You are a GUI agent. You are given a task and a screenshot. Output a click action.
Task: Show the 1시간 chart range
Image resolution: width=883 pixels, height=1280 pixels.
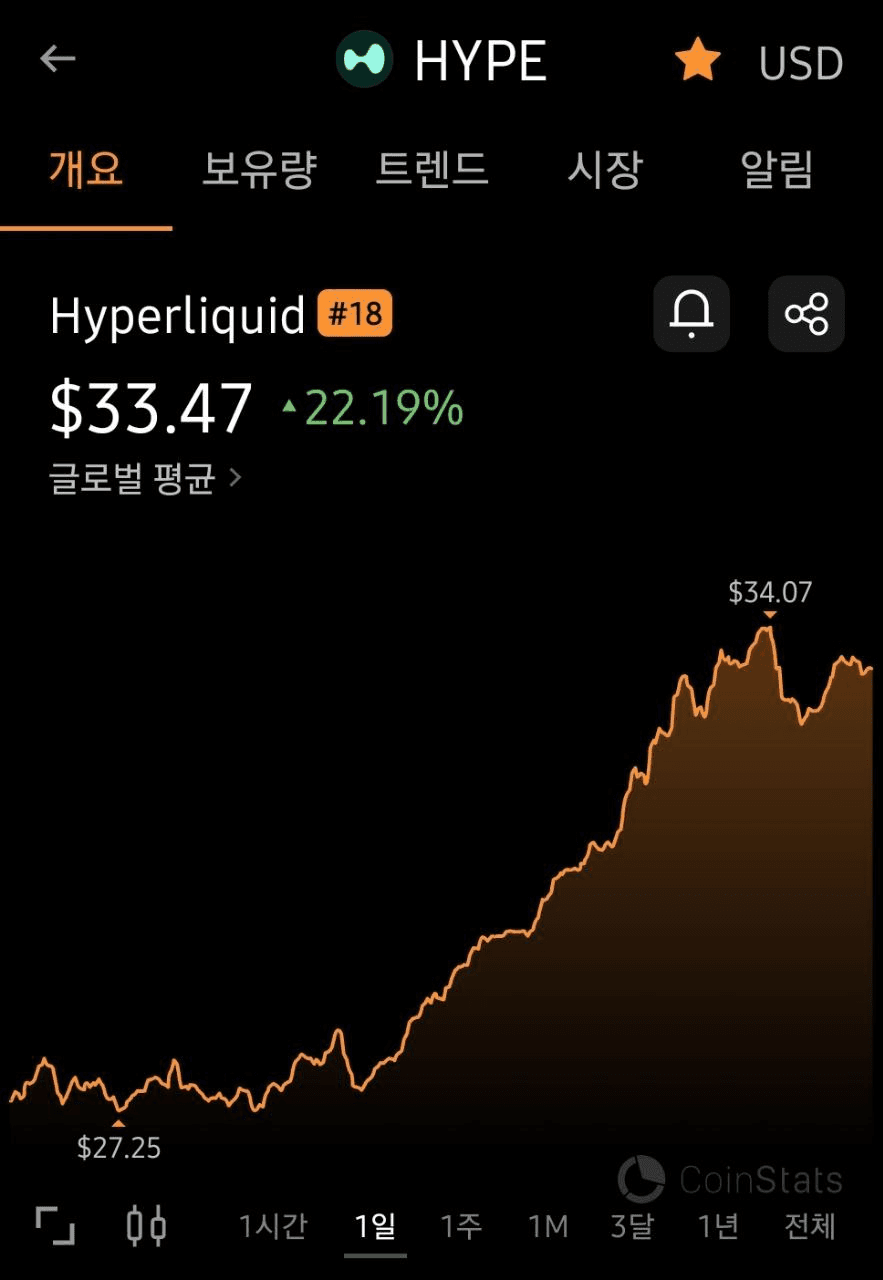click(x=273, y=1226)
